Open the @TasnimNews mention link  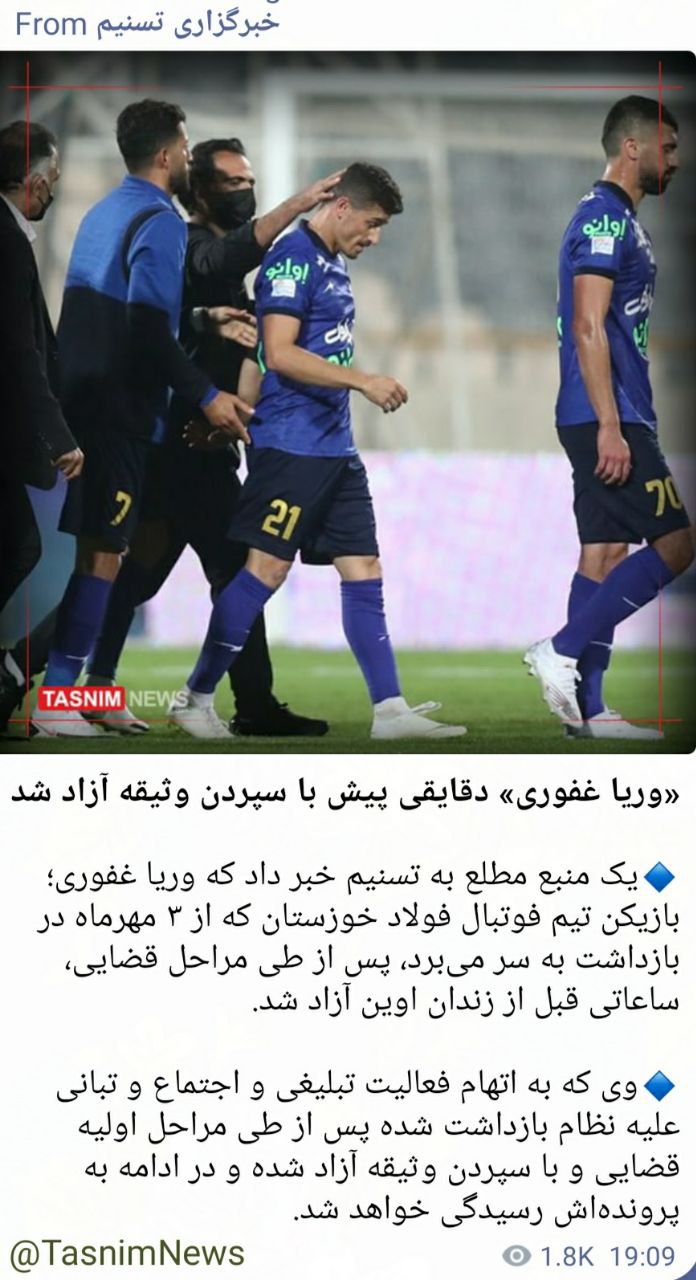point(127,1253)
